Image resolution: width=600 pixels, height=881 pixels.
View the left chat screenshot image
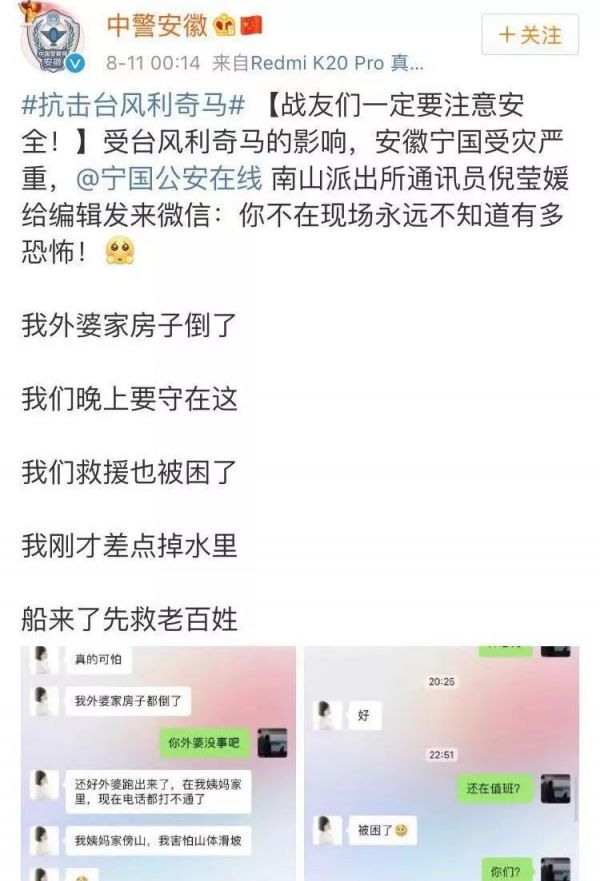tap(158, 762)
